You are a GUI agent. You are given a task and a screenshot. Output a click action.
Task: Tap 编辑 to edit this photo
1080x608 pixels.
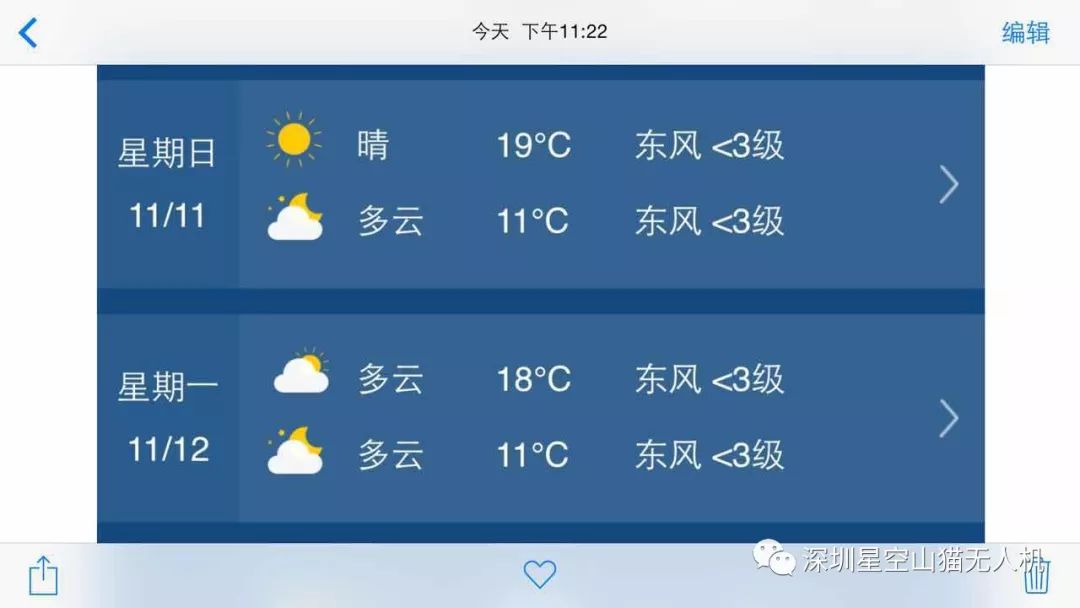pos(1025,32)
